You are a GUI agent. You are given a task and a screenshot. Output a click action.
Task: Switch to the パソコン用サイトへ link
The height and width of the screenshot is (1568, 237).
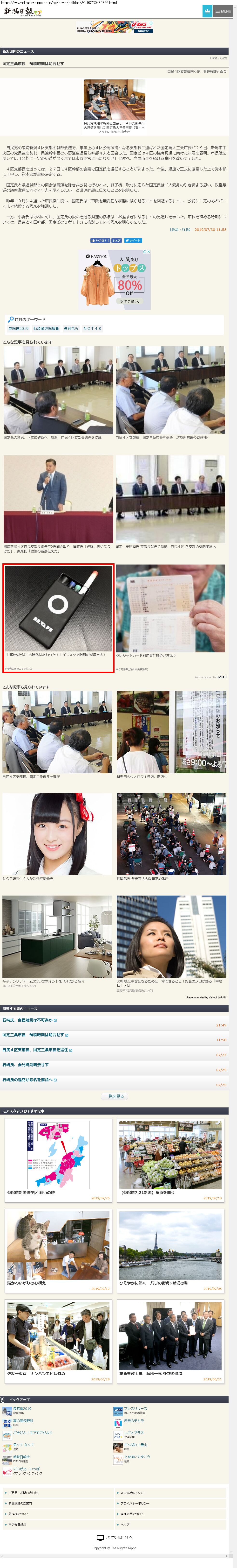tap(119, 1538)
